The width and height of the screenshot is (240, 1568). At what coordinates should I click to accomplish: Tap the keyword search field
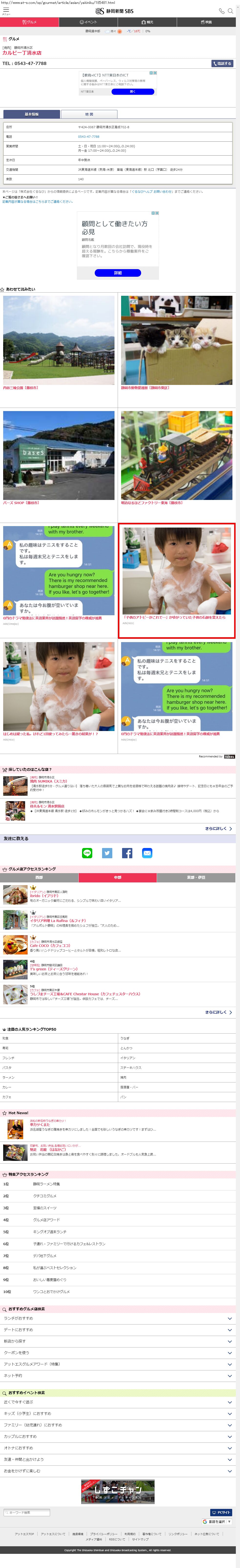tap(27, 1512)
